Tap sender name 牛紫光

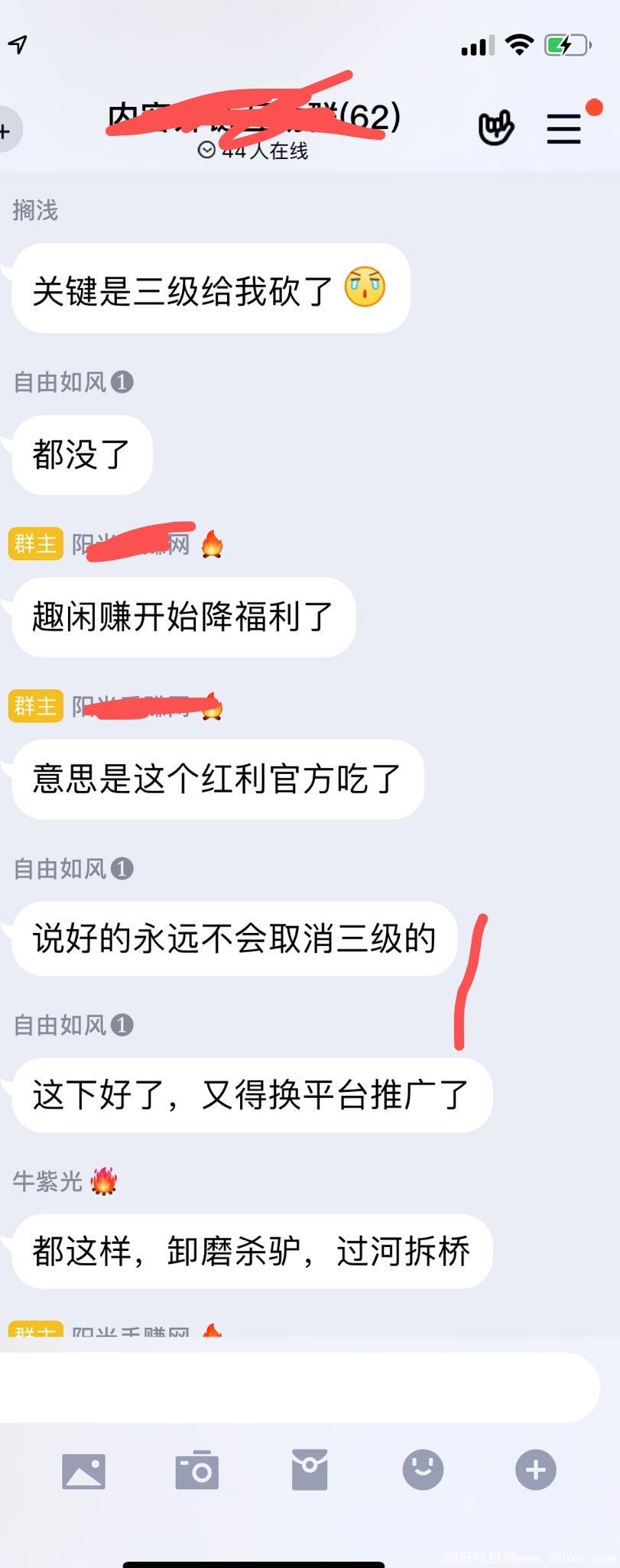[47, 1181]
